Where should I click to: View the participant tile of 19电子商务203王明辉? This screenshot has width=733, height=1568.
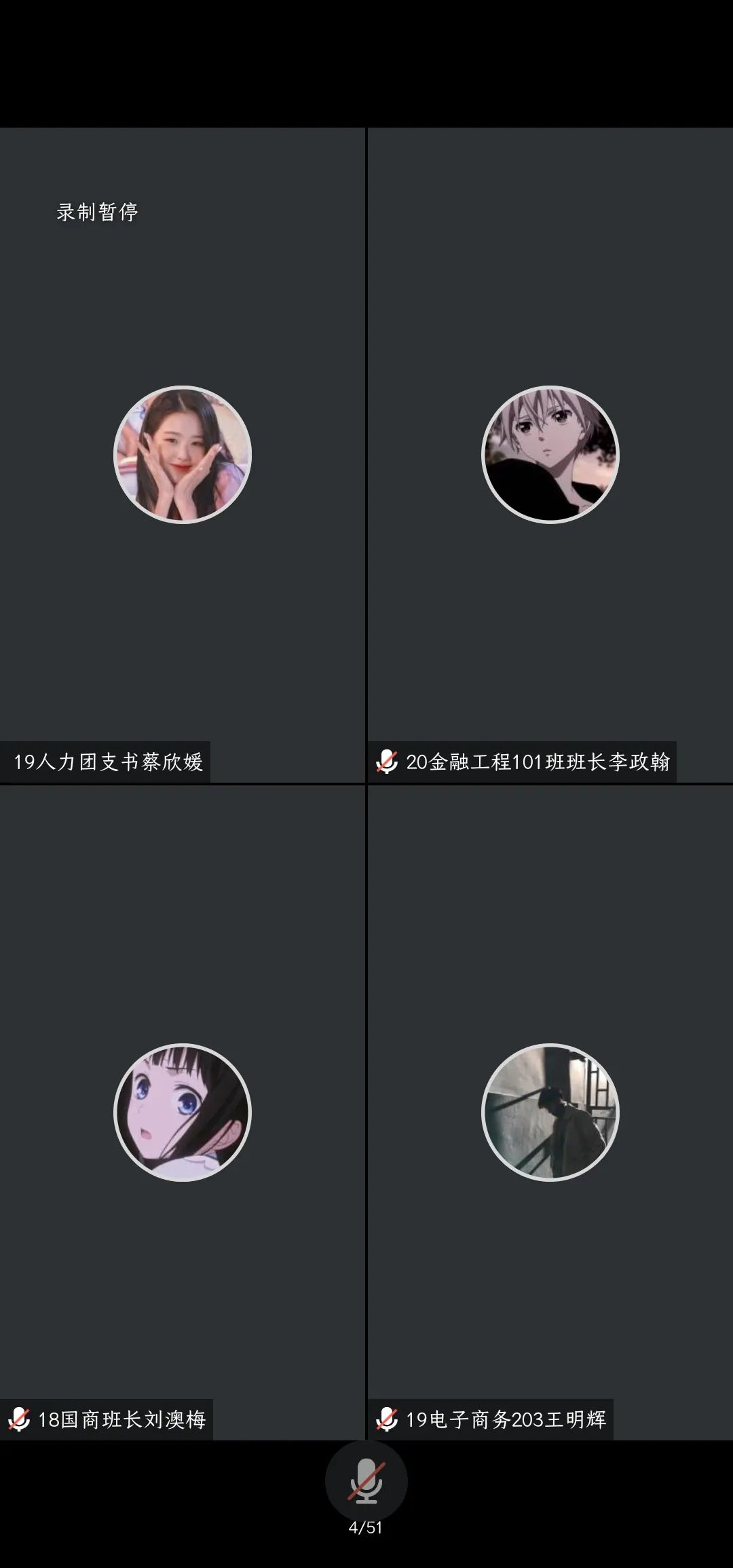[550, 1112]
